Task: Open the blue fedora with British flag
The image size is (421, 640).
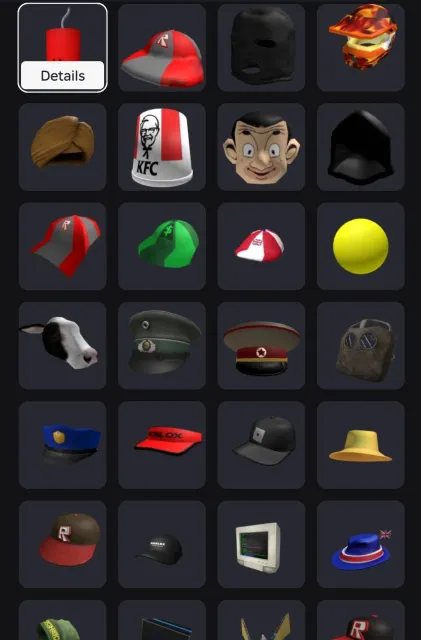Action: click(361, 544)
